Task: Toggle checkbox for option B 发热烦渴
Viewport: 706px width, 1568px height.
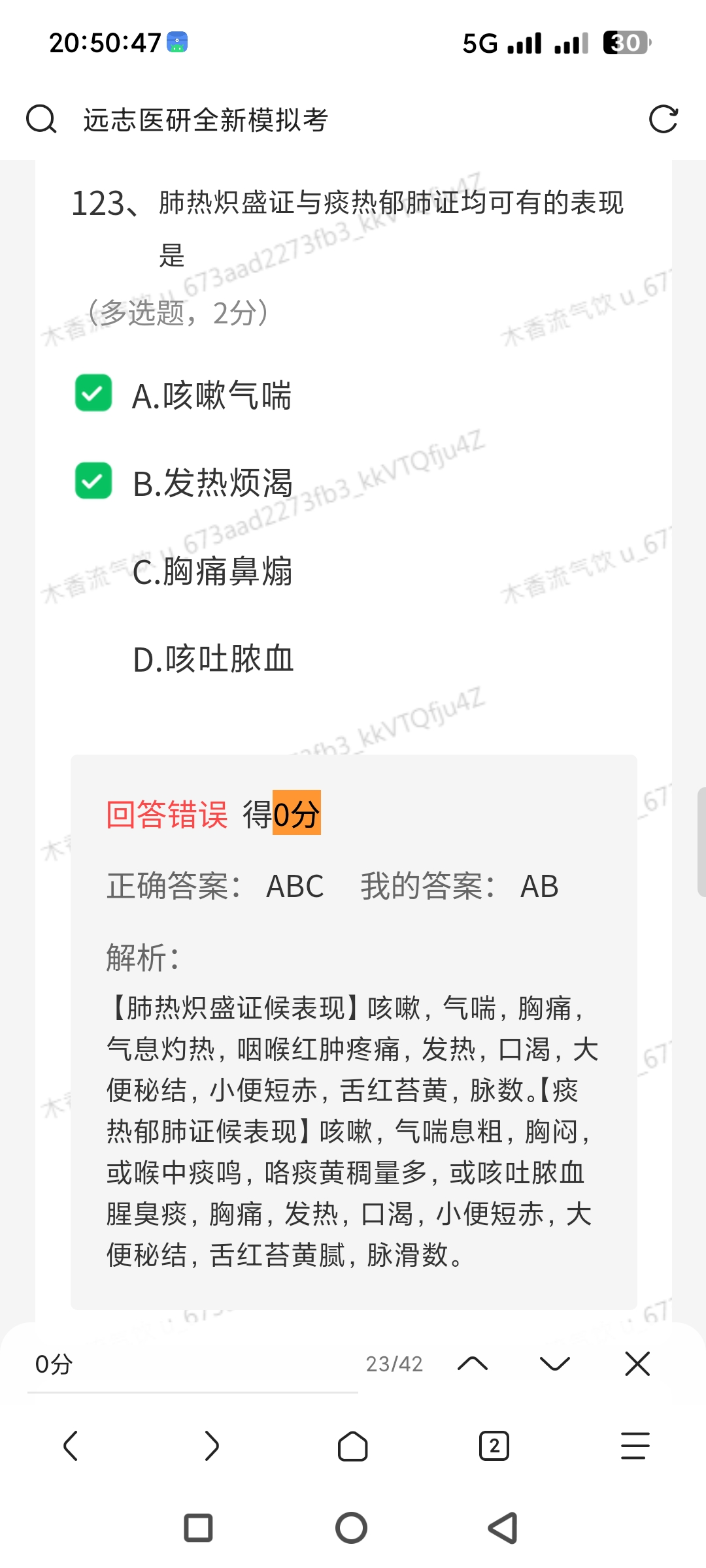Action: [93, 482]
